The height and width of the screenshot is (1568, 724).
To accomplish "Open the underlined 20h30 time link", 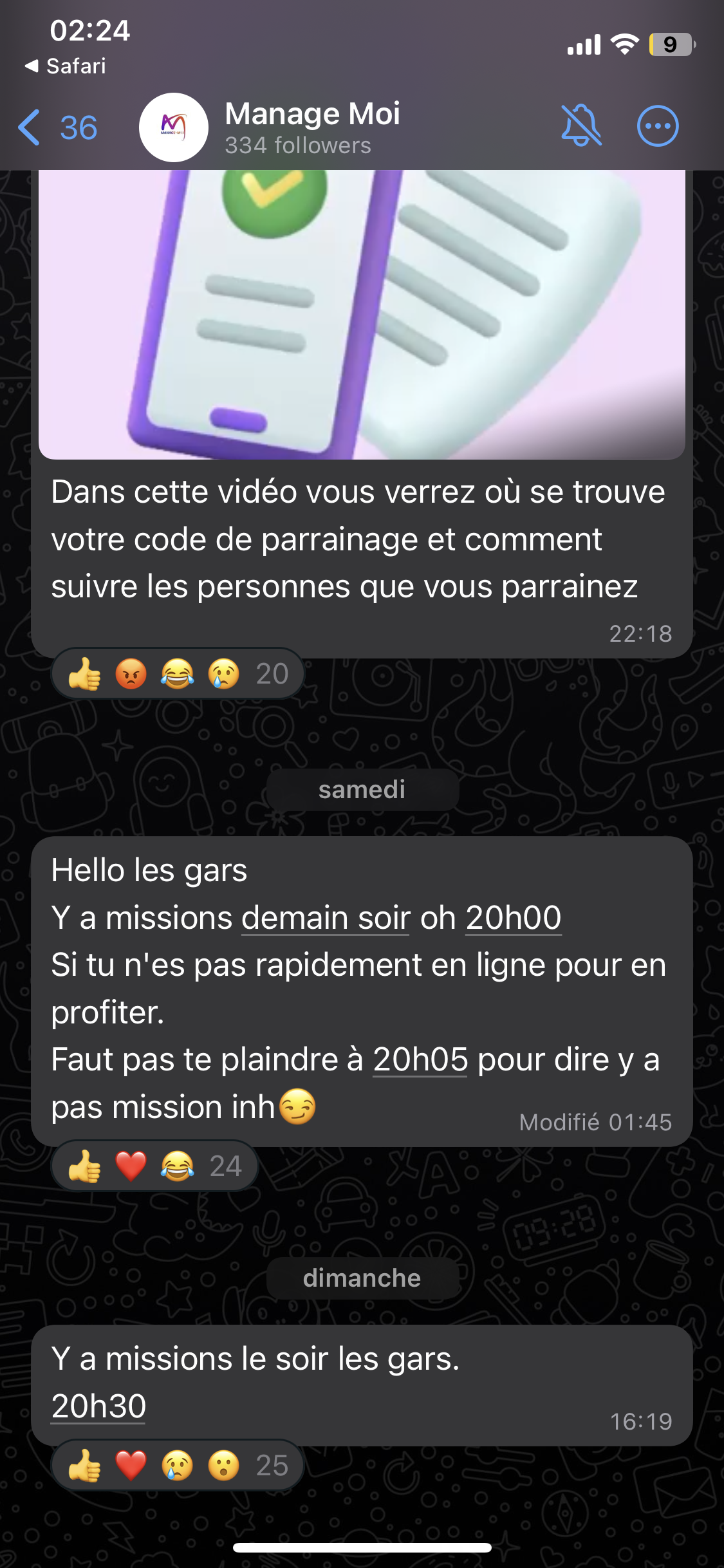I will [x=98, y=1406].
